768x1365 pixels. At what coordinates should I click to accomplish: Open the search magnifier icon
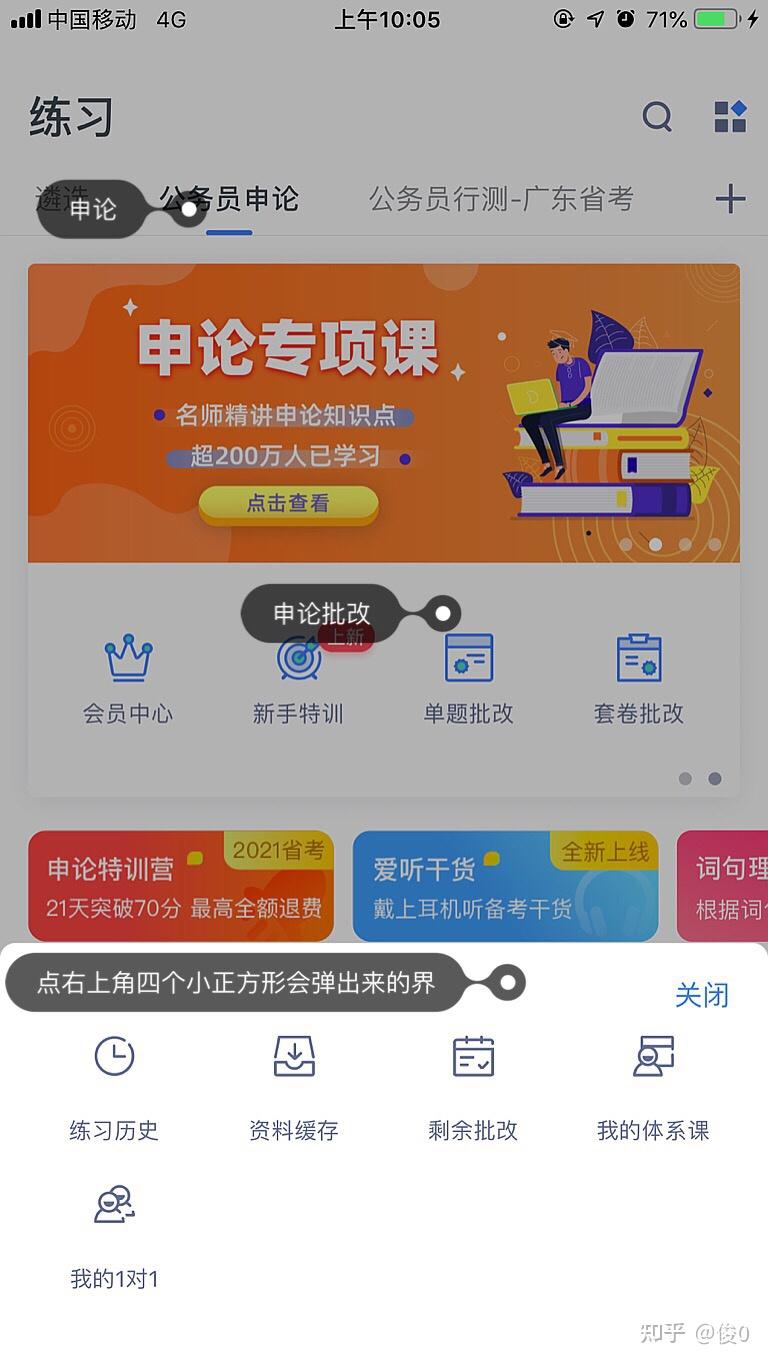pyautogui.click(x=657, y=117)
